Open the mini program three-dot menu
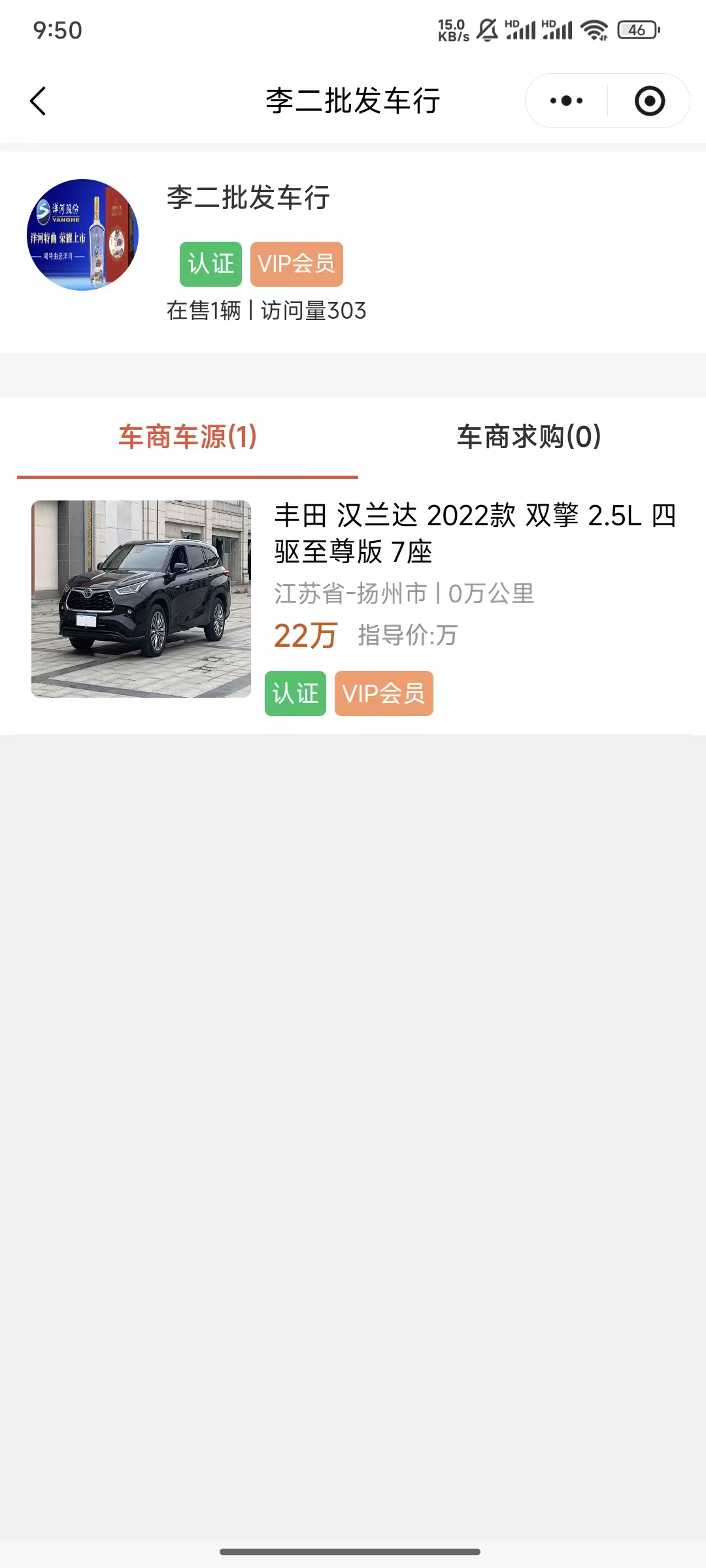Image resolution: width=706 pixels, height=1568 pixels. click(566, 101)
